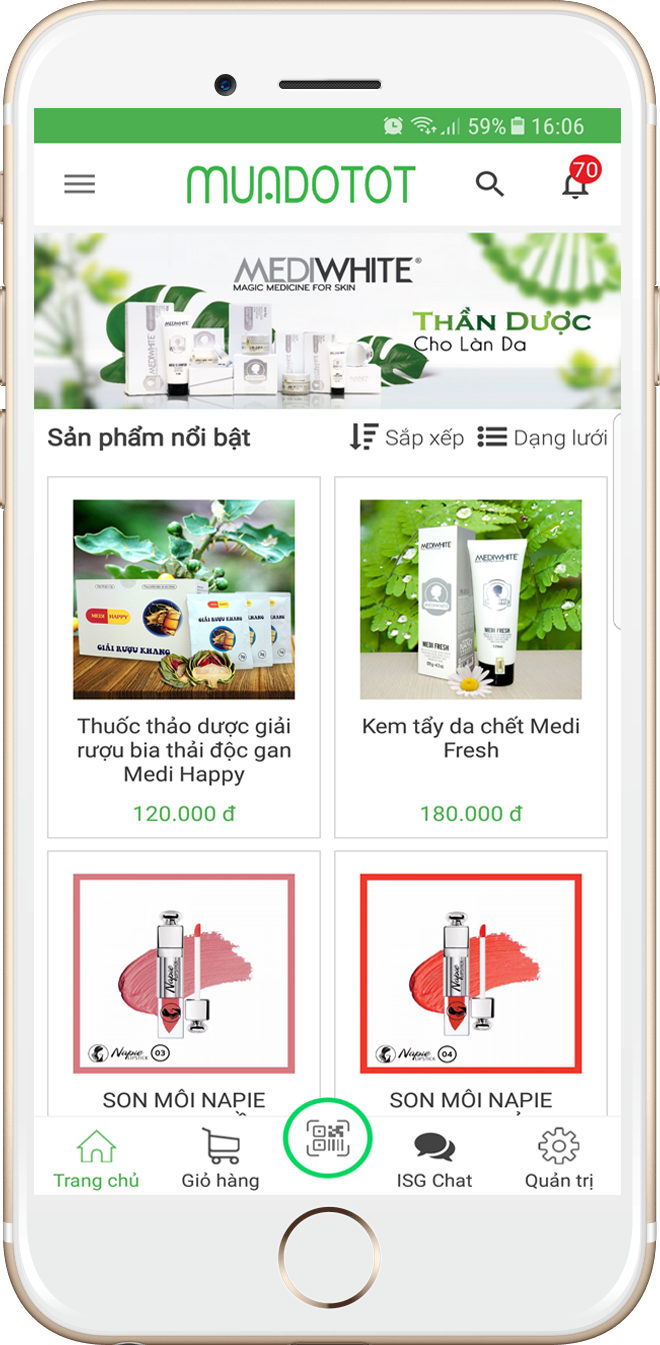Go to the Trang chủ tab
The height and width of the screenshot is (1345, 660).
pyautogui.click(x=96, y=1158)
